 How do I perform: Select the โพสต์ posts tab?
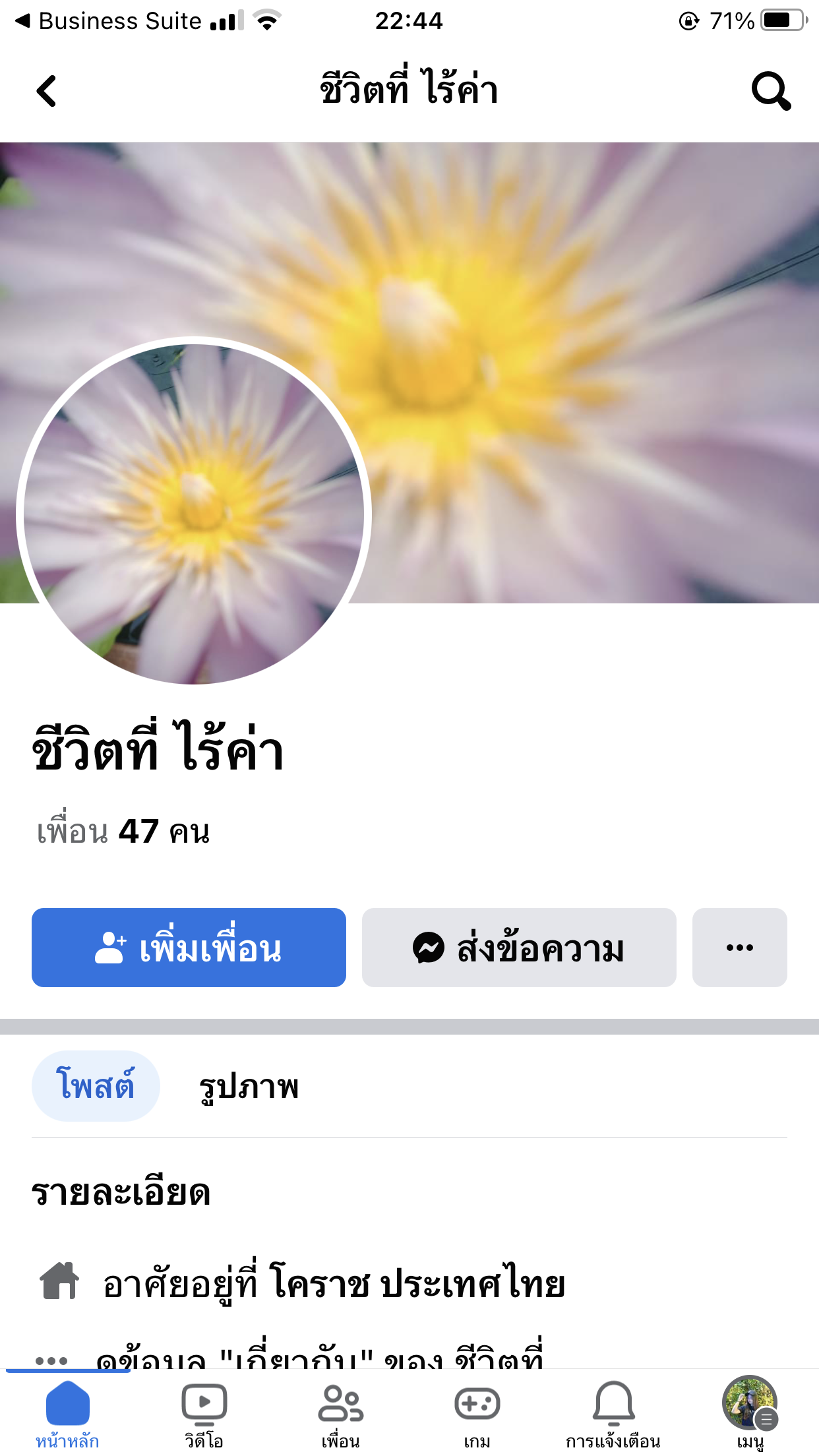tap(96, 1086)
